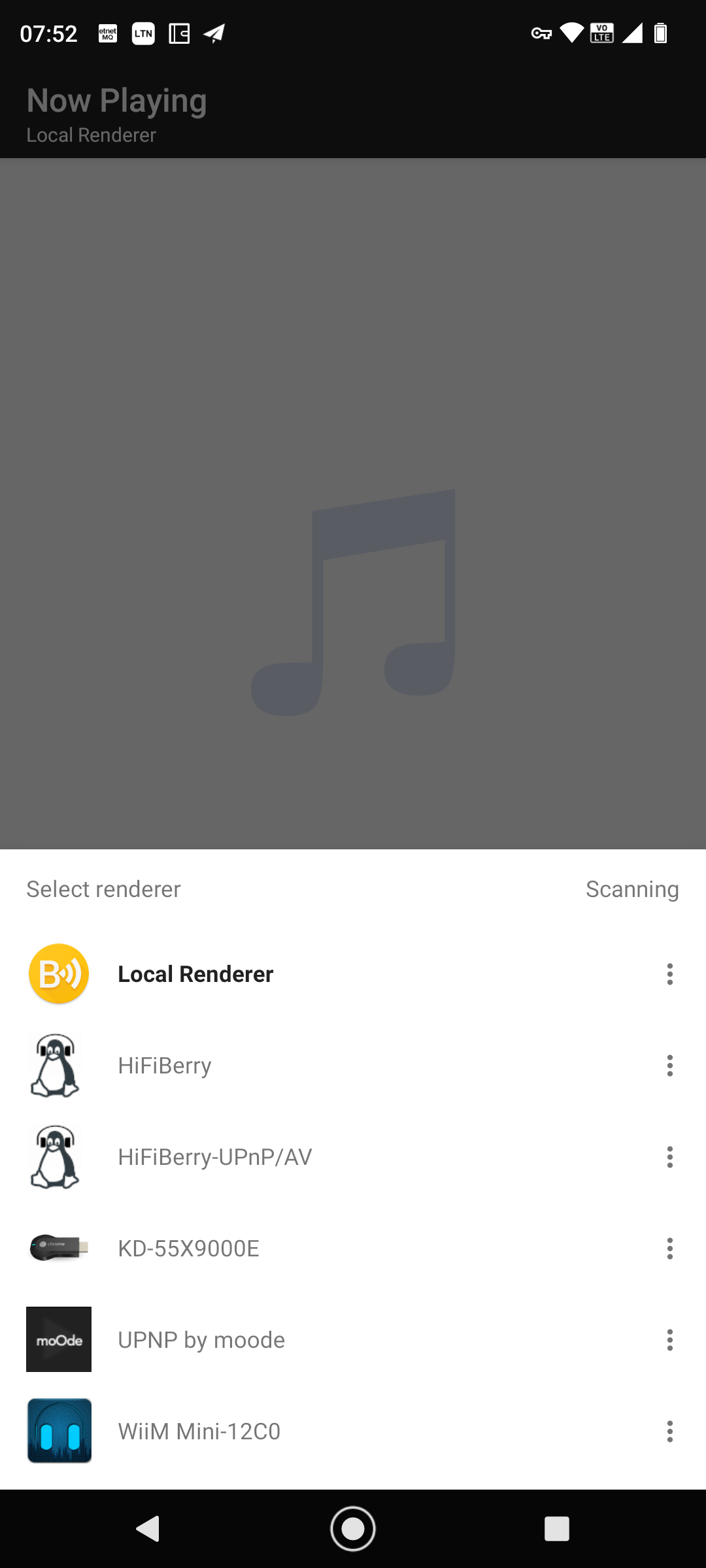The image size is (706, 1568).
Task: Select the HiFiBerry-UPnP/AV renderer
Action: point(353,1156)
